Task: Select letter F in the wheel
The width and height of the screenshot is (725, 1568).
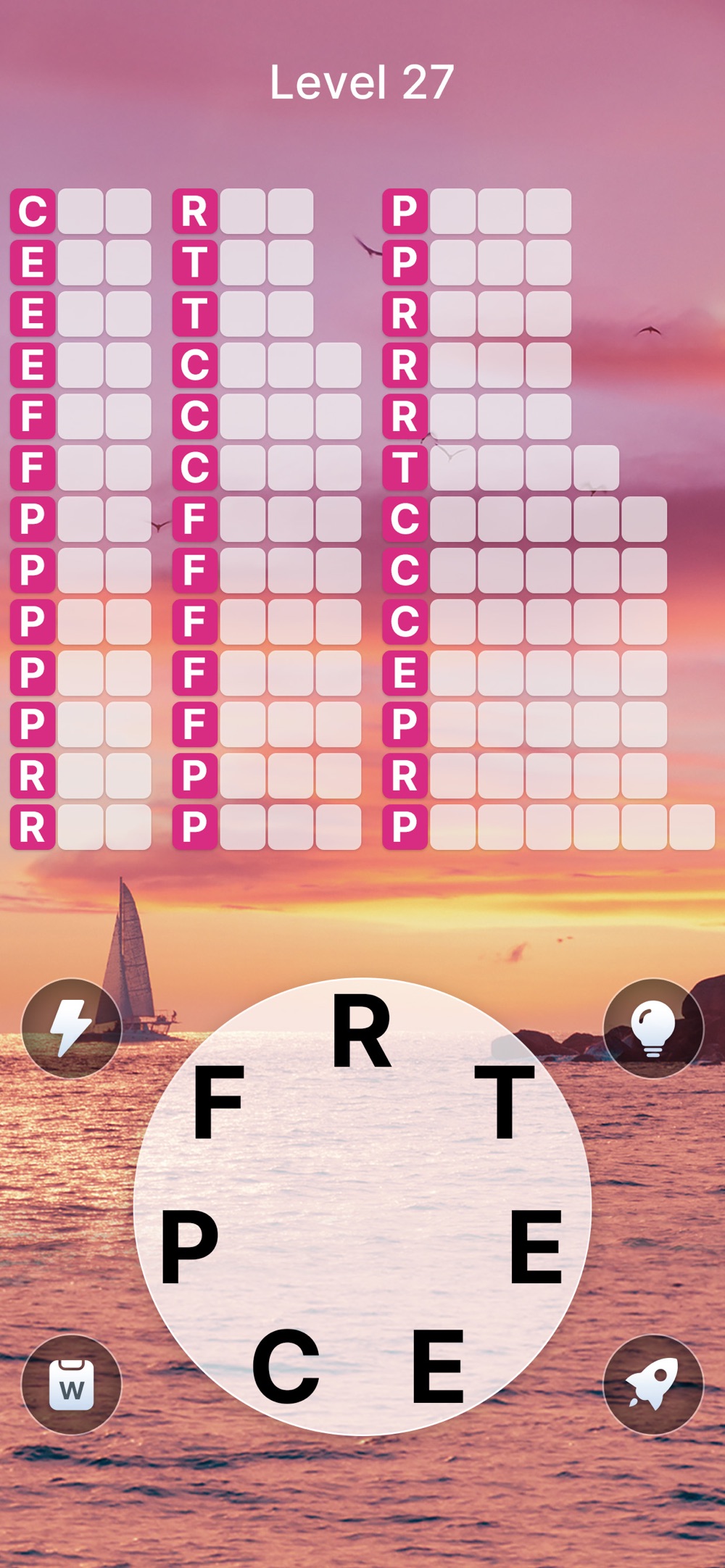Action: tap(218, 1101)
